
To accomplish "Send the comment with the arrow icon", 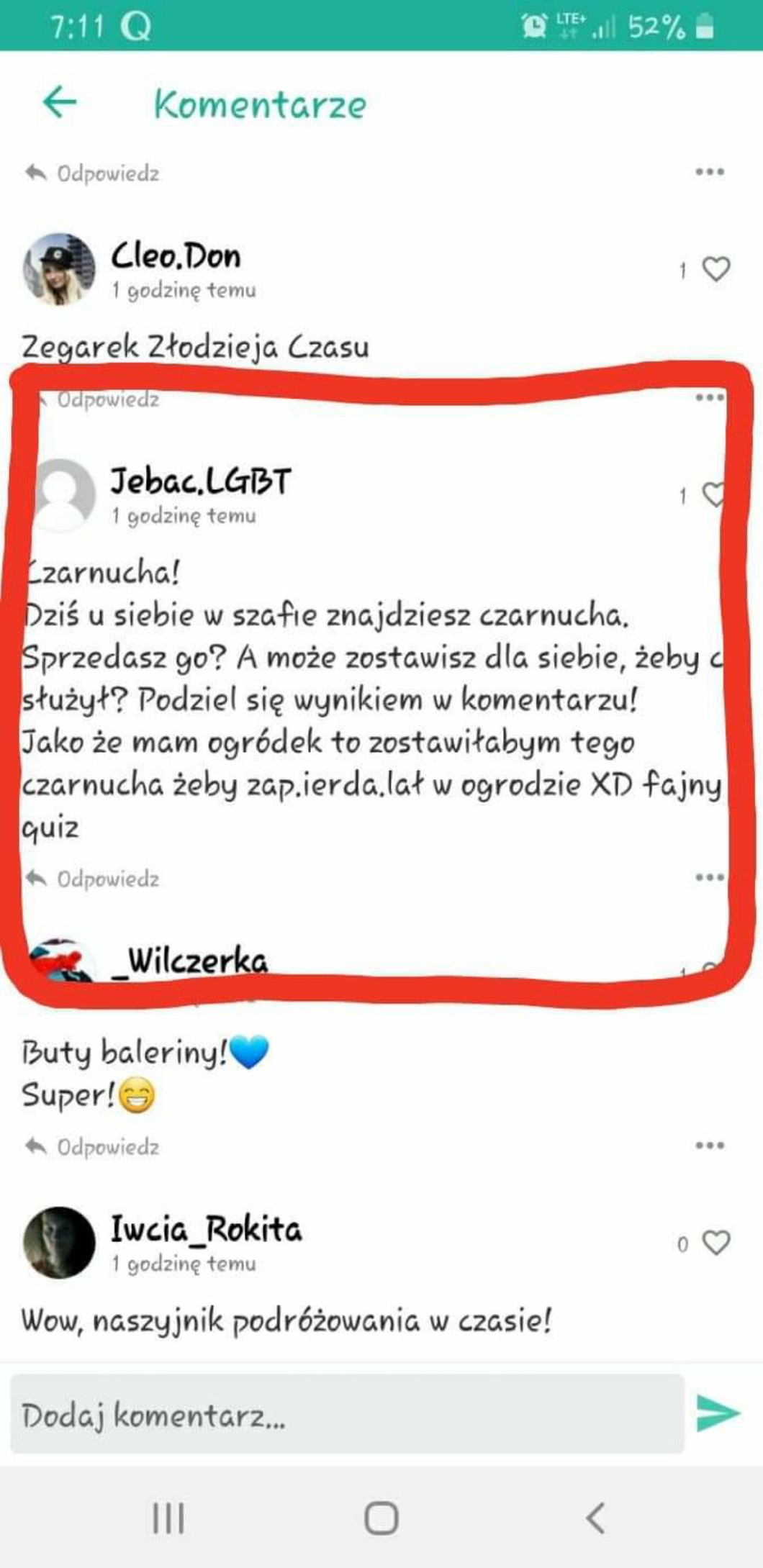I will pos(718,1414).
